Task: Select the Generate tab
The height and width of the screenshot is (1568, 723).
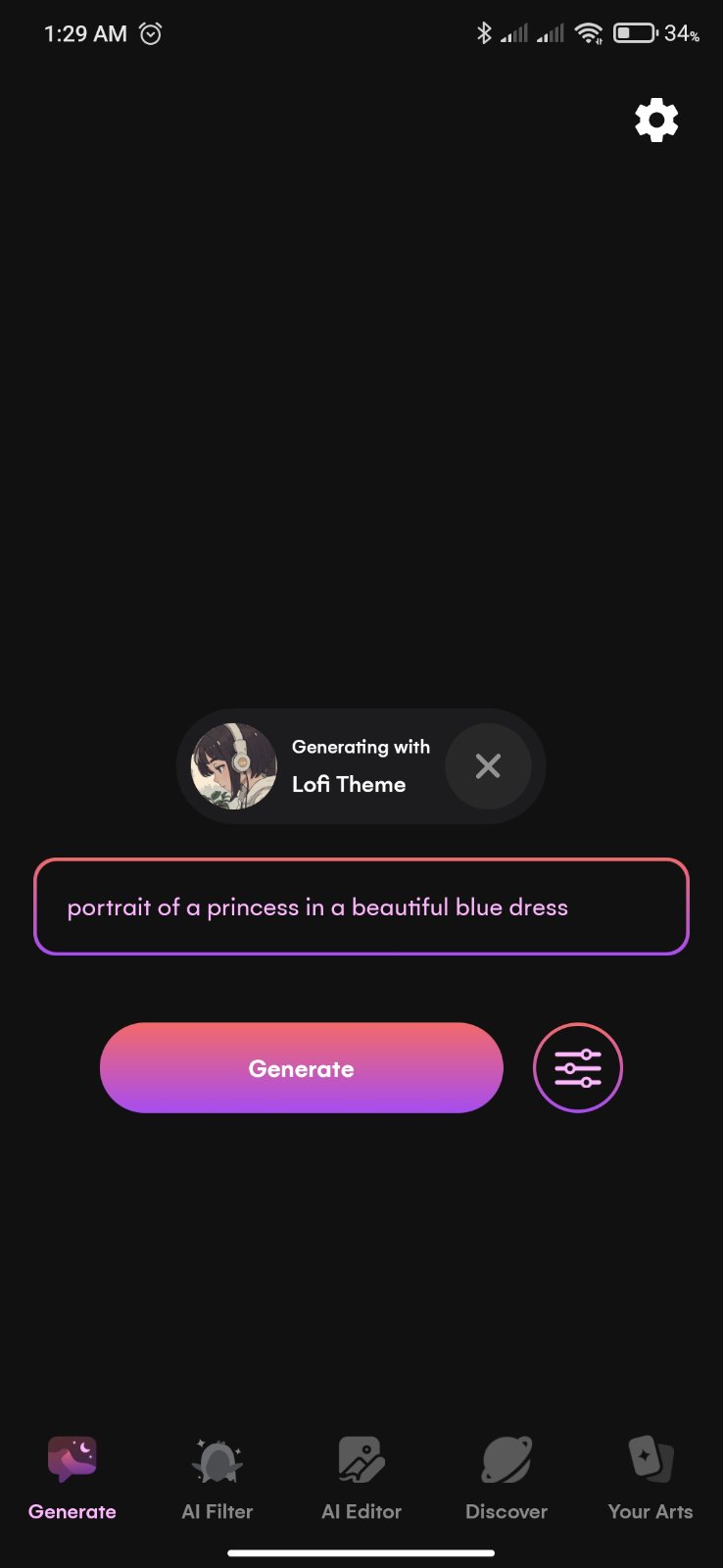Action: coord(72,1478)
